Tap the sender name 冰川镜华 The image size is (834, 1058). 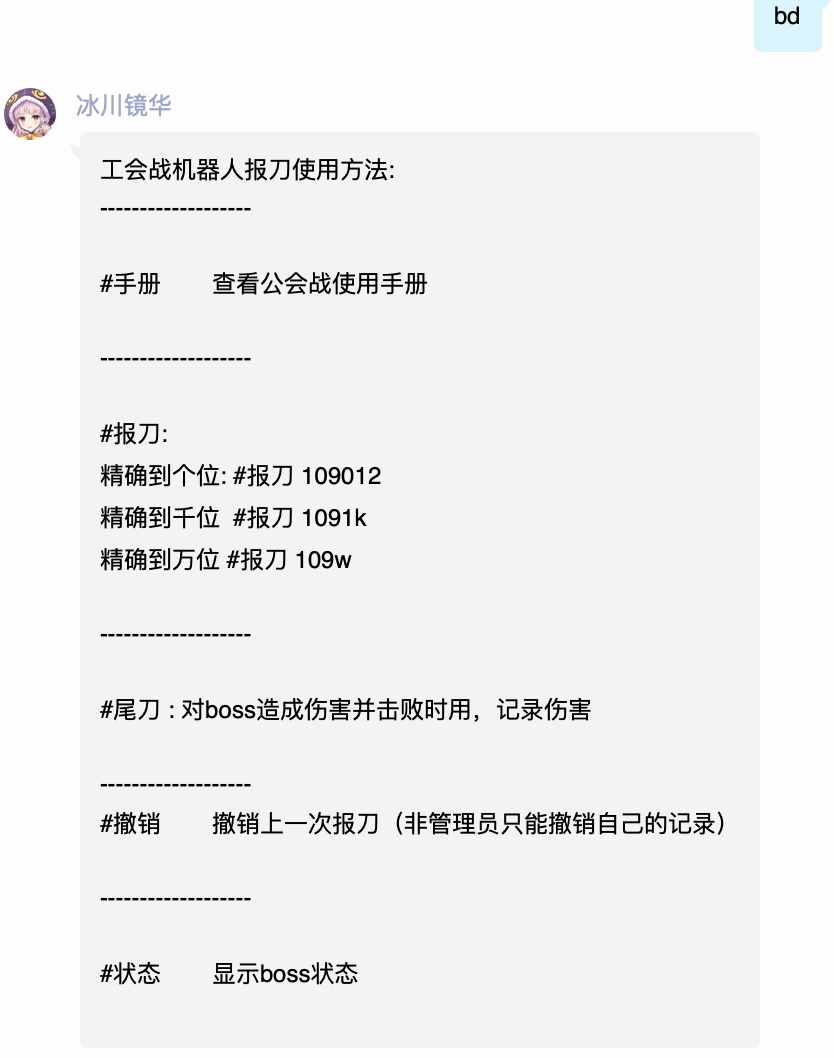click(123, 105)
